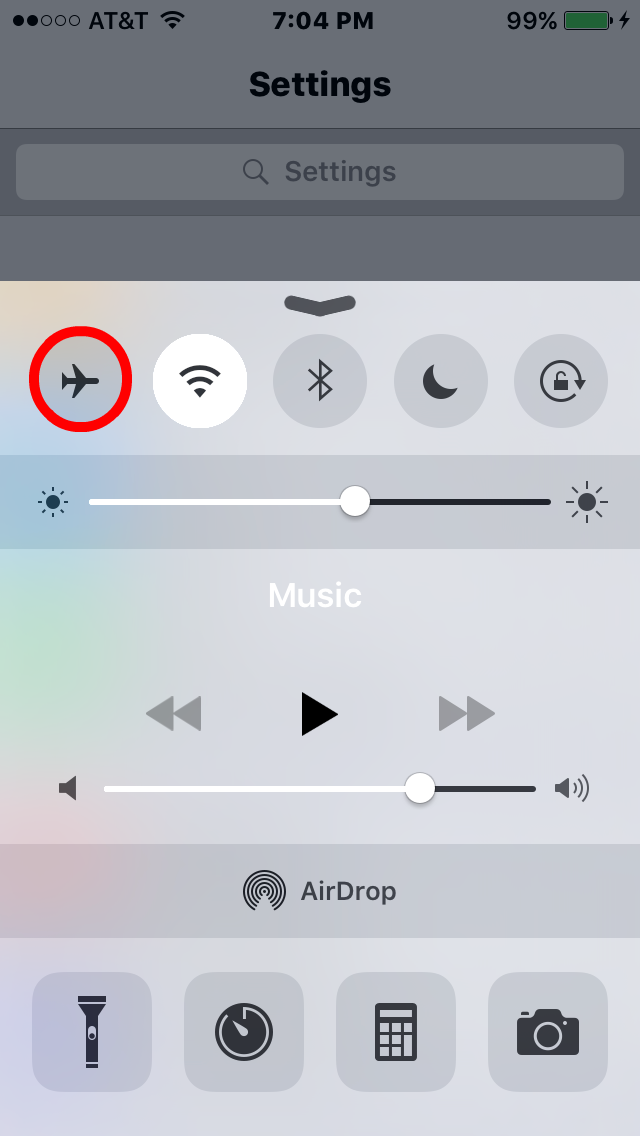Turn on the flashlight
The height and width of the screenshot is (1136, 640).
point(92,1032)
